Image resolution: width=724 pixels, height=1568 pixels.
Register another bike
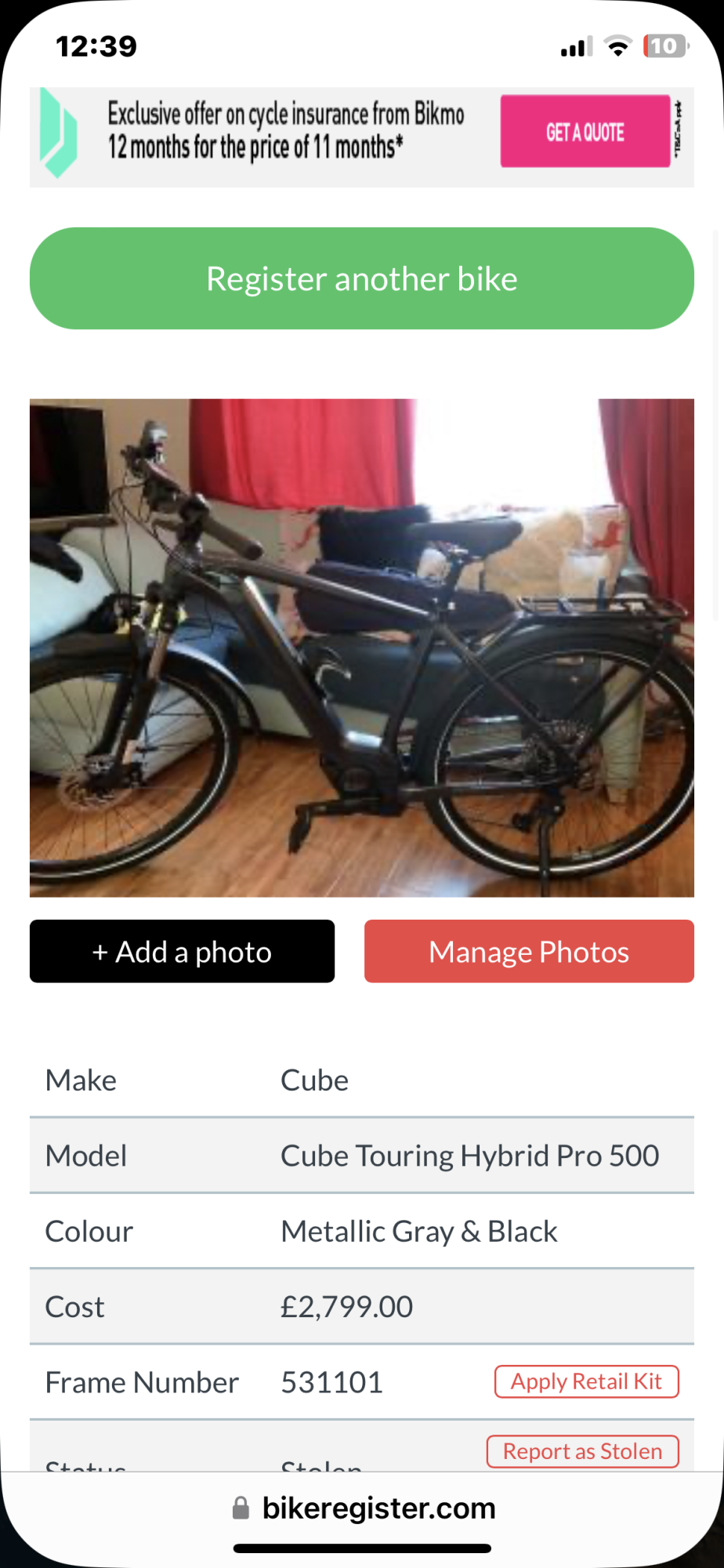click(362, 278)
